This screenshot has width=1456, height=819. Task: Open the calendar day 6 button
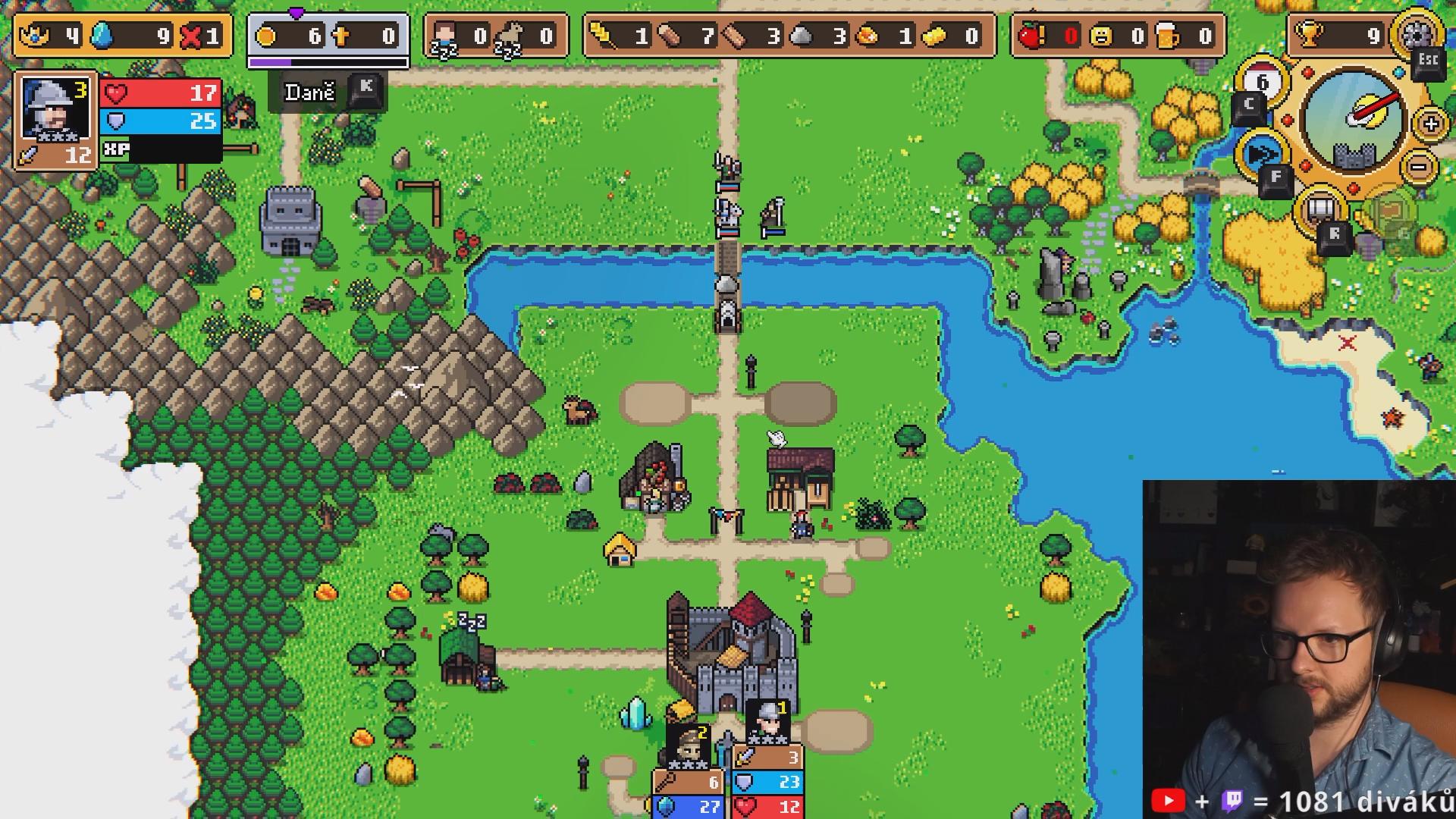coord(1263,82)
